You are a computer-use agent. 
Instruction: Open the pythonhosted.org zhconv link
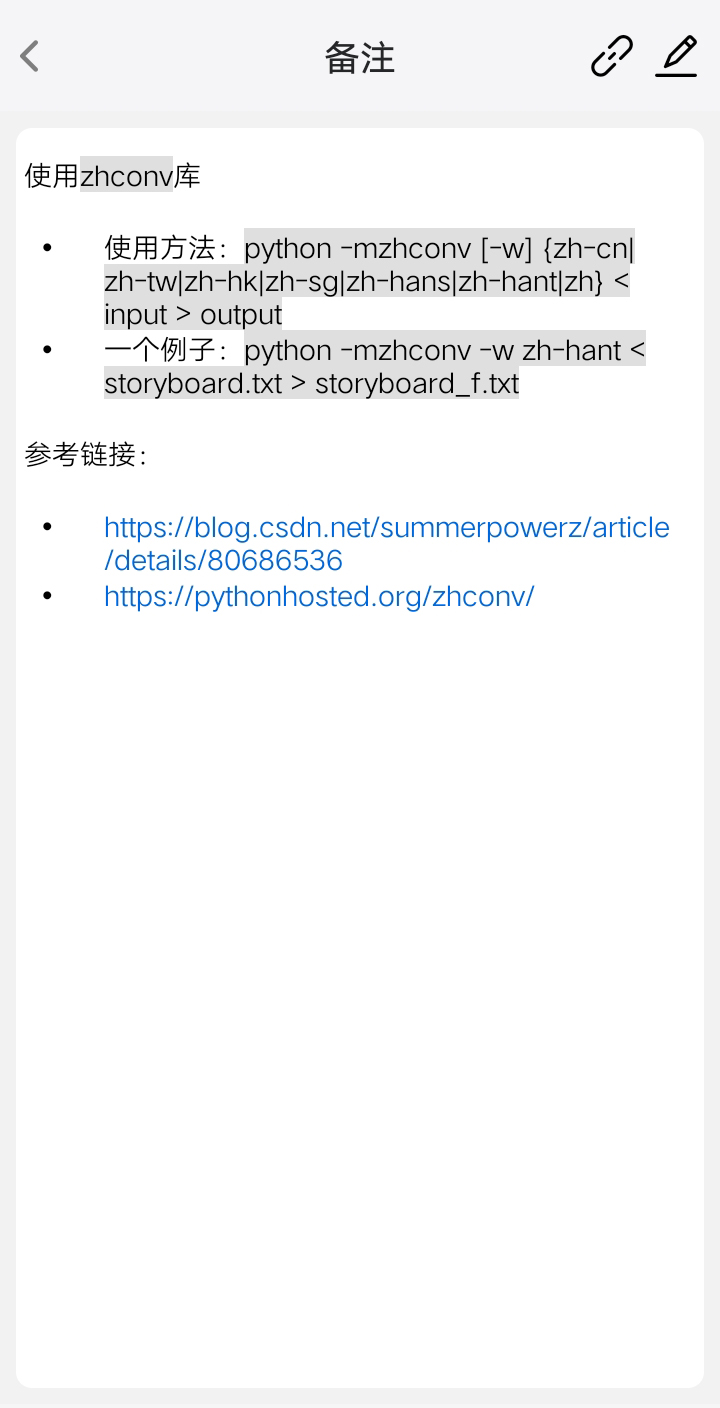tap(320, 596)
